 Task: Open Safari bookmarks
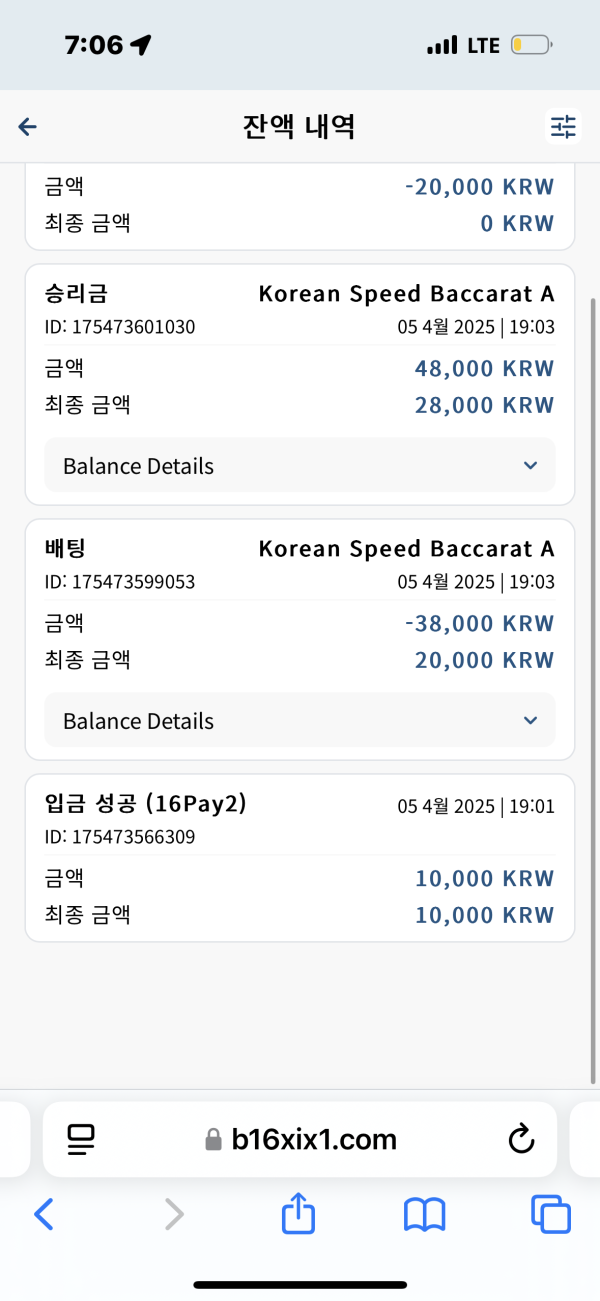[x=424, y=1215]
